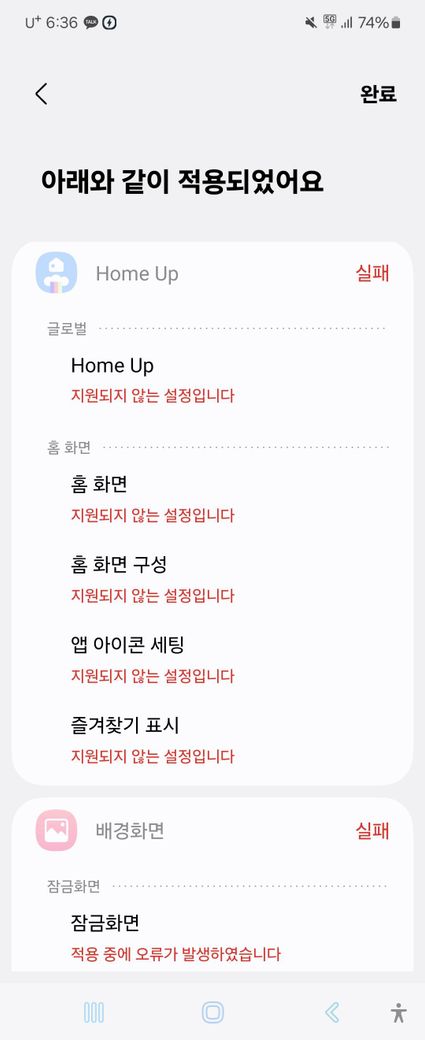Go back using the top-left arrow
The width and height of the screenshot is (425, 1040).
(41, 94)
